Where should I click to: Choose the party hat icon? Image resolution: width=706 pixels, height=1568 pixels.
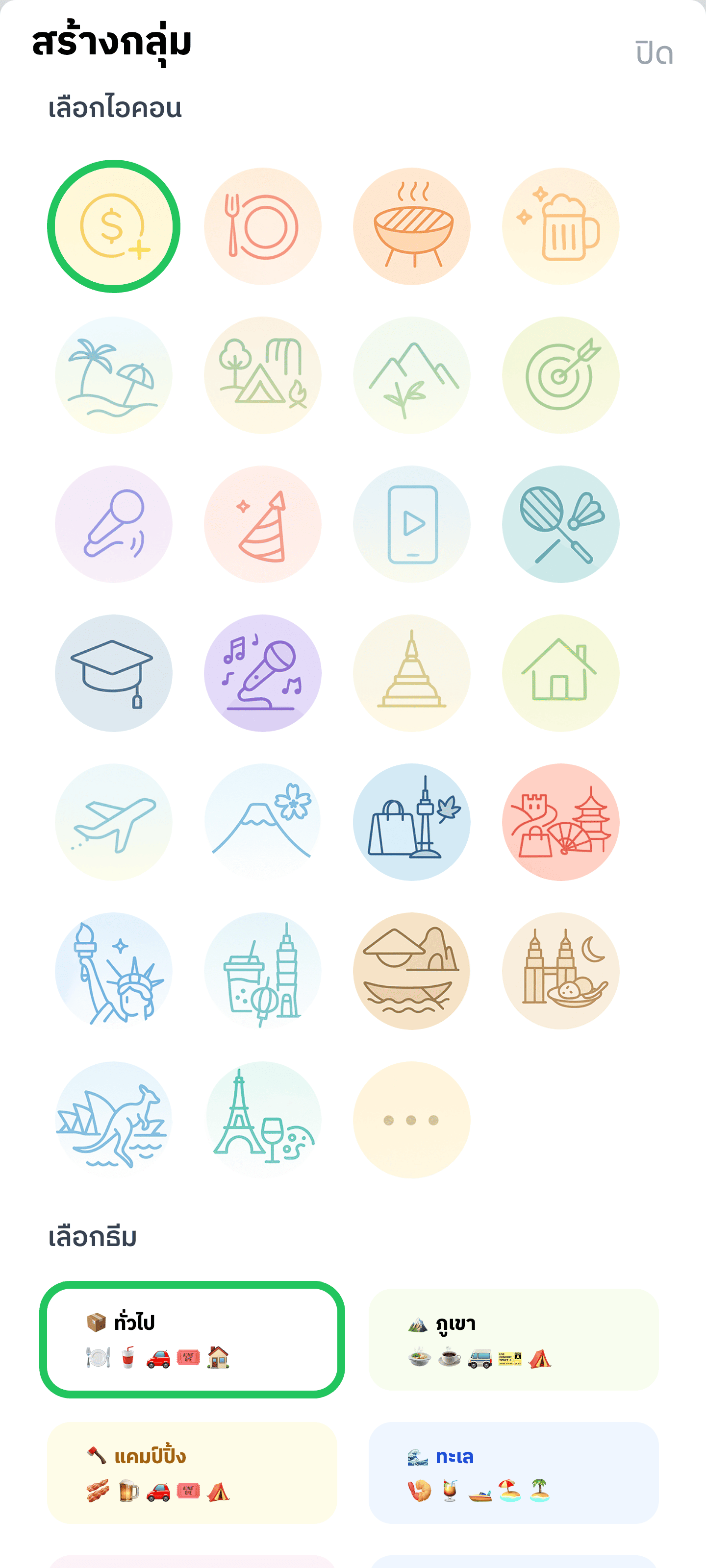pos(262,524)
